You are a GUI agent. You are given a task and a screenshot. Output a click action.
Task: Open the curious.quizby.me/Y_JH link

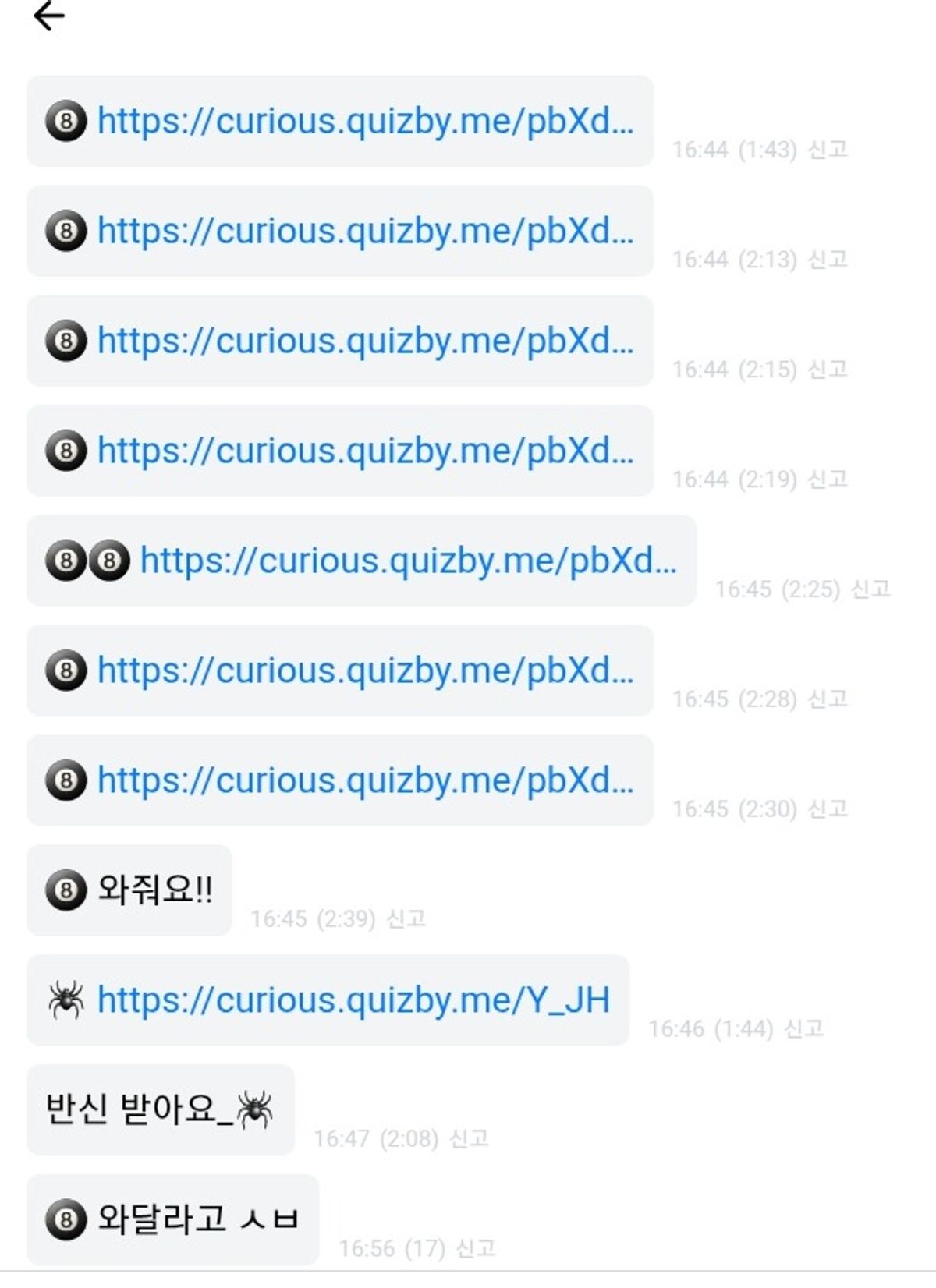(x=353, y=1001)
